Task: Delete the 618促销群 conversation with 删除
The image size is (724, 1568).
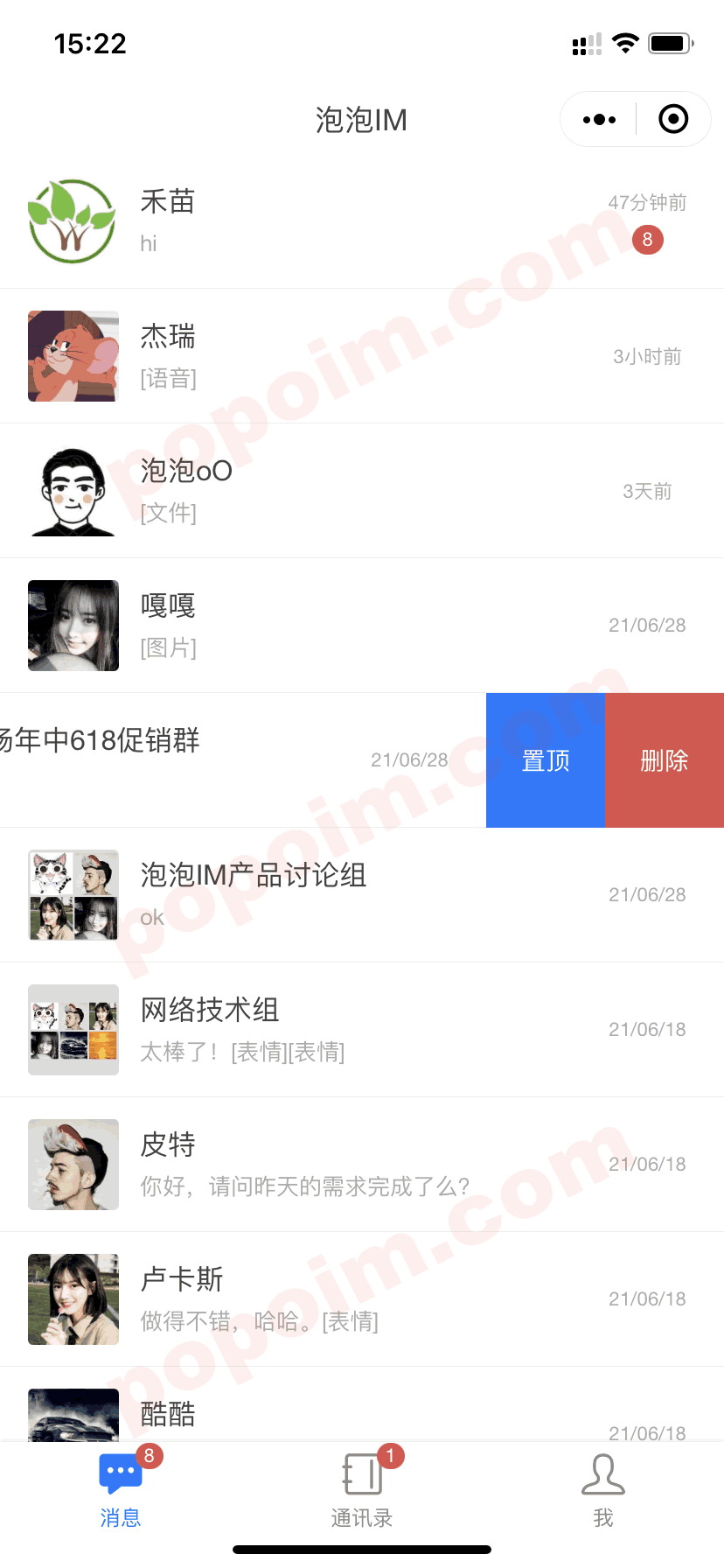Action: tap(665, 760)
